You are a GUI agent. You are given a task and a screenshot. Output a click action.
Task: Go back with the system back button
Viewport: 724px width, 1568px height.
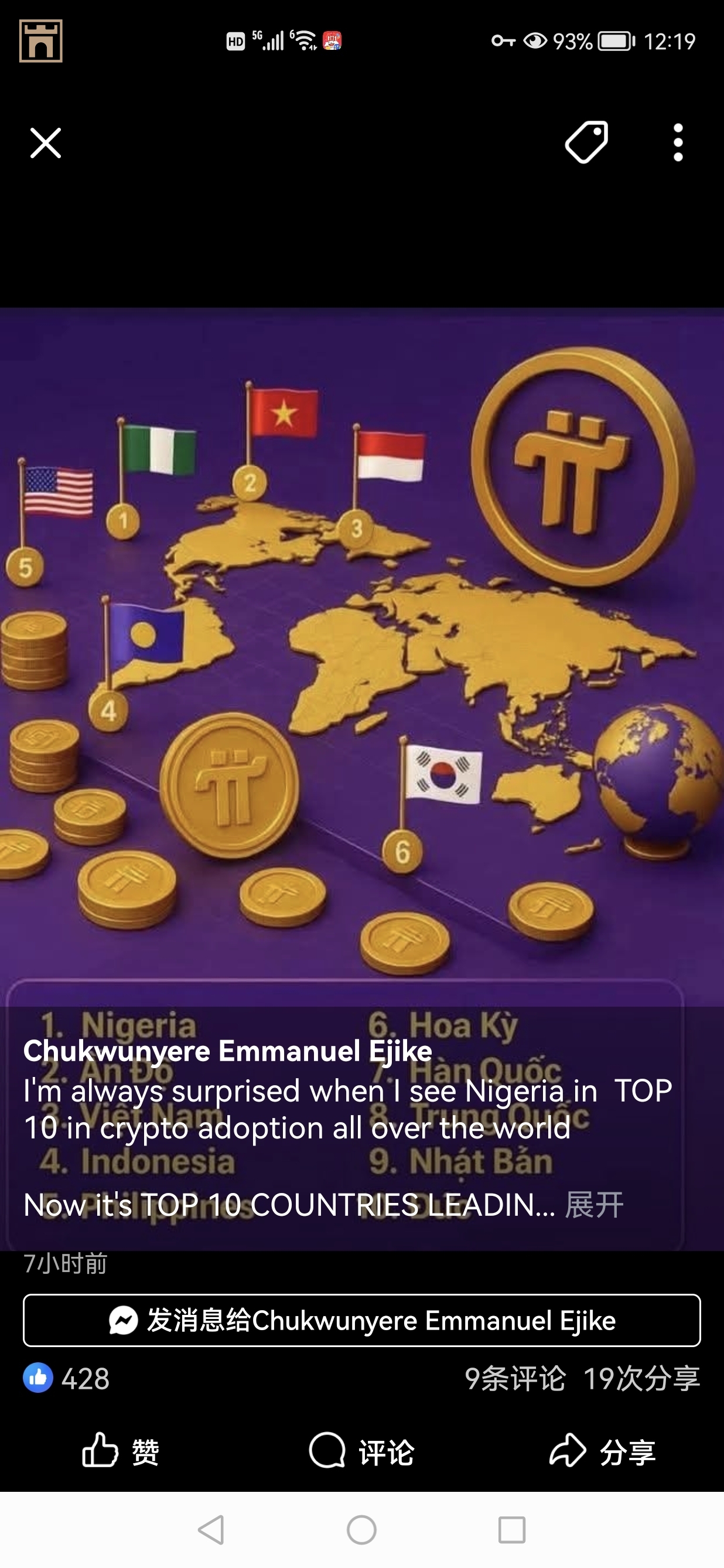211,1530
